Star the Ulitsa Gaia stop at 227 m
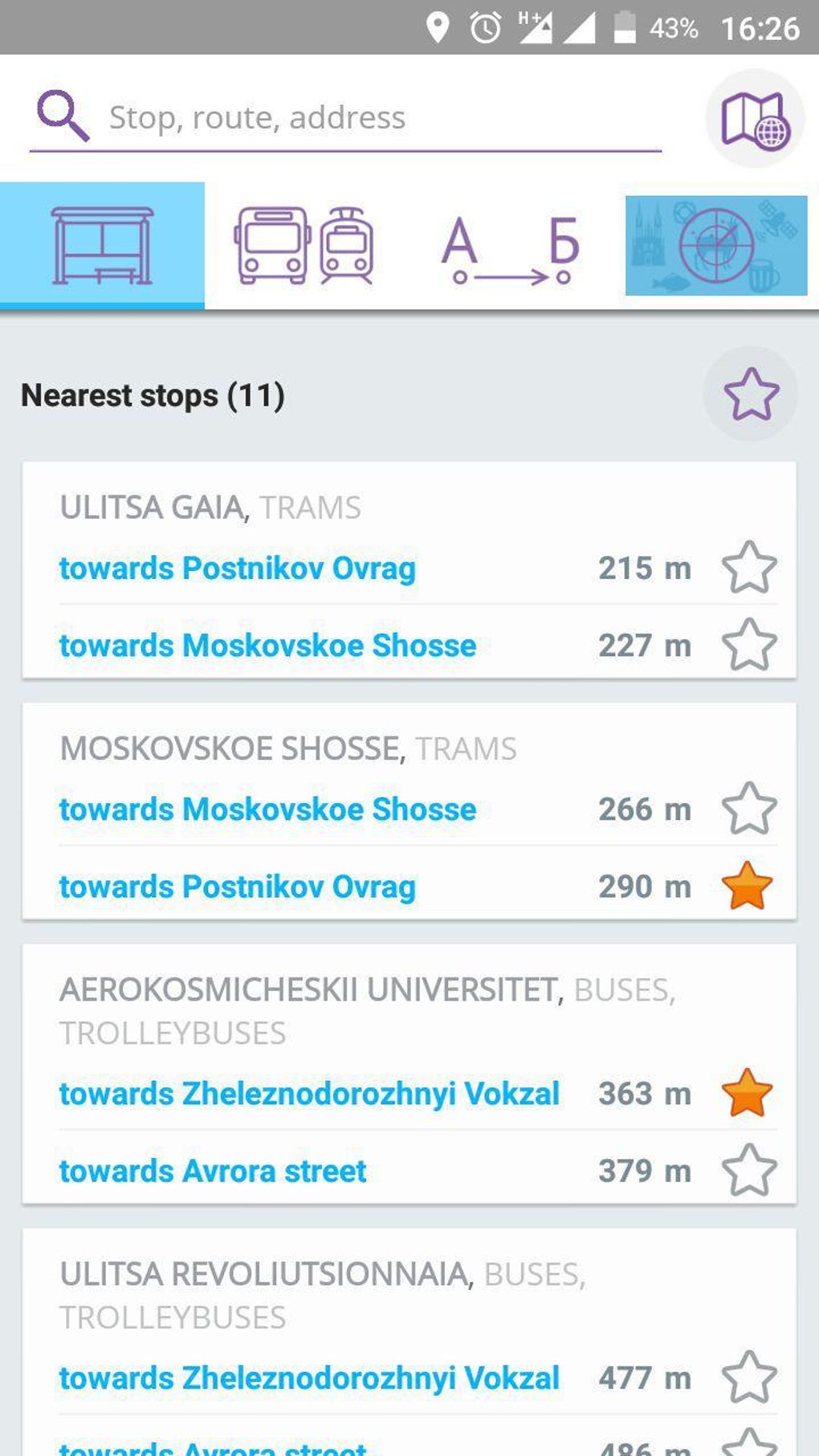The image size is (819, 1456). point(749,644)
